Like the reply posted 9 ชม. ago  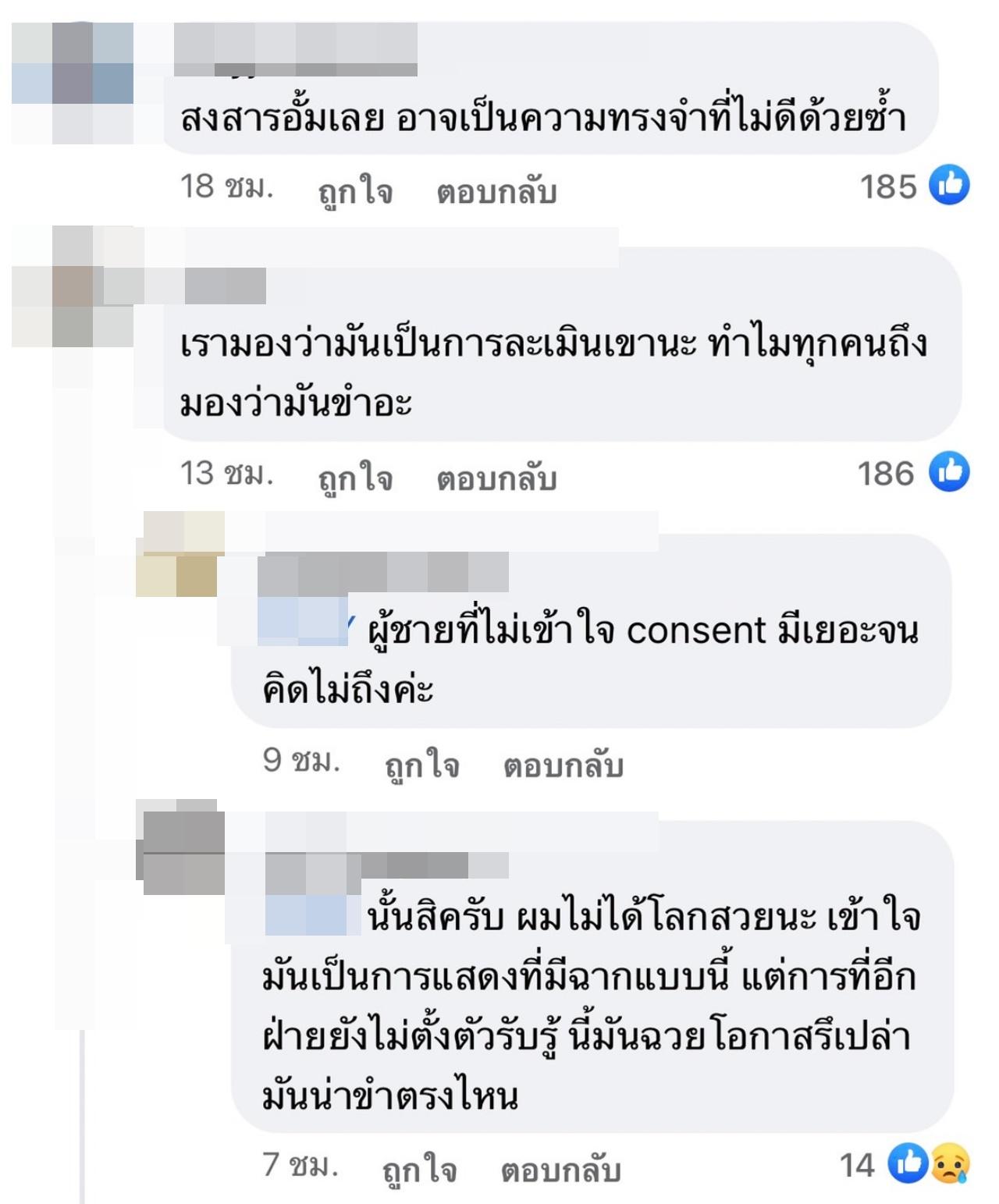[421, 765]
